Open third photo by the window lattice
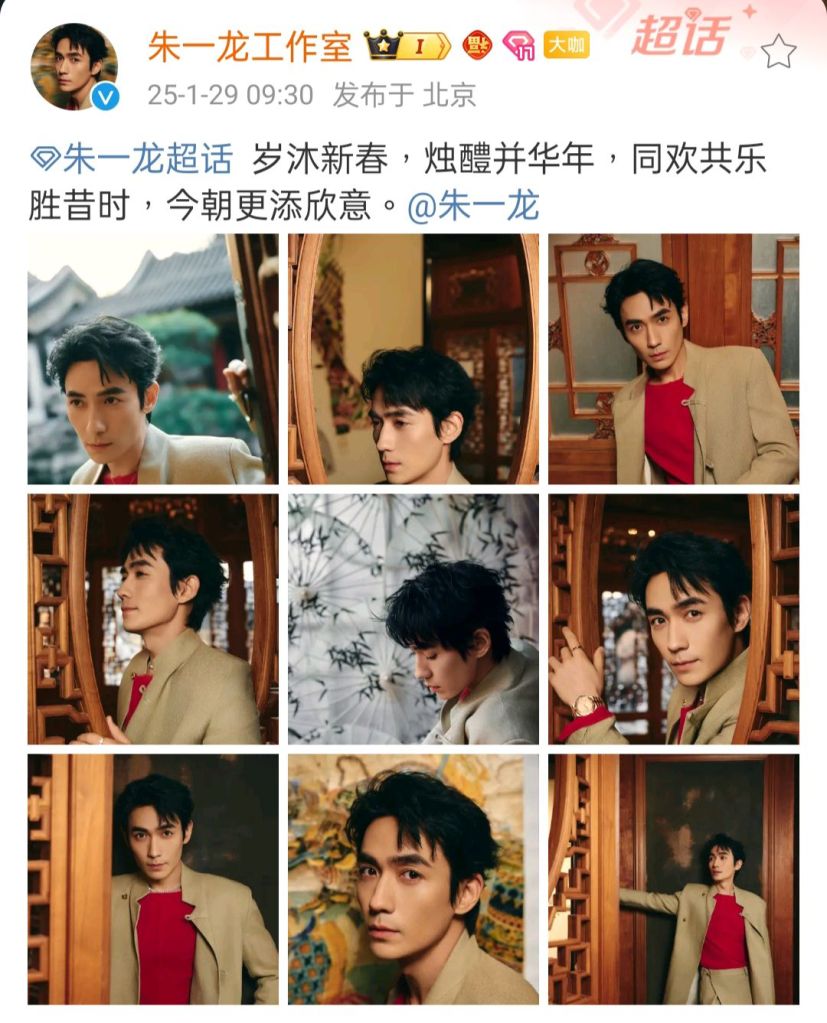 (x=673, y=359)
